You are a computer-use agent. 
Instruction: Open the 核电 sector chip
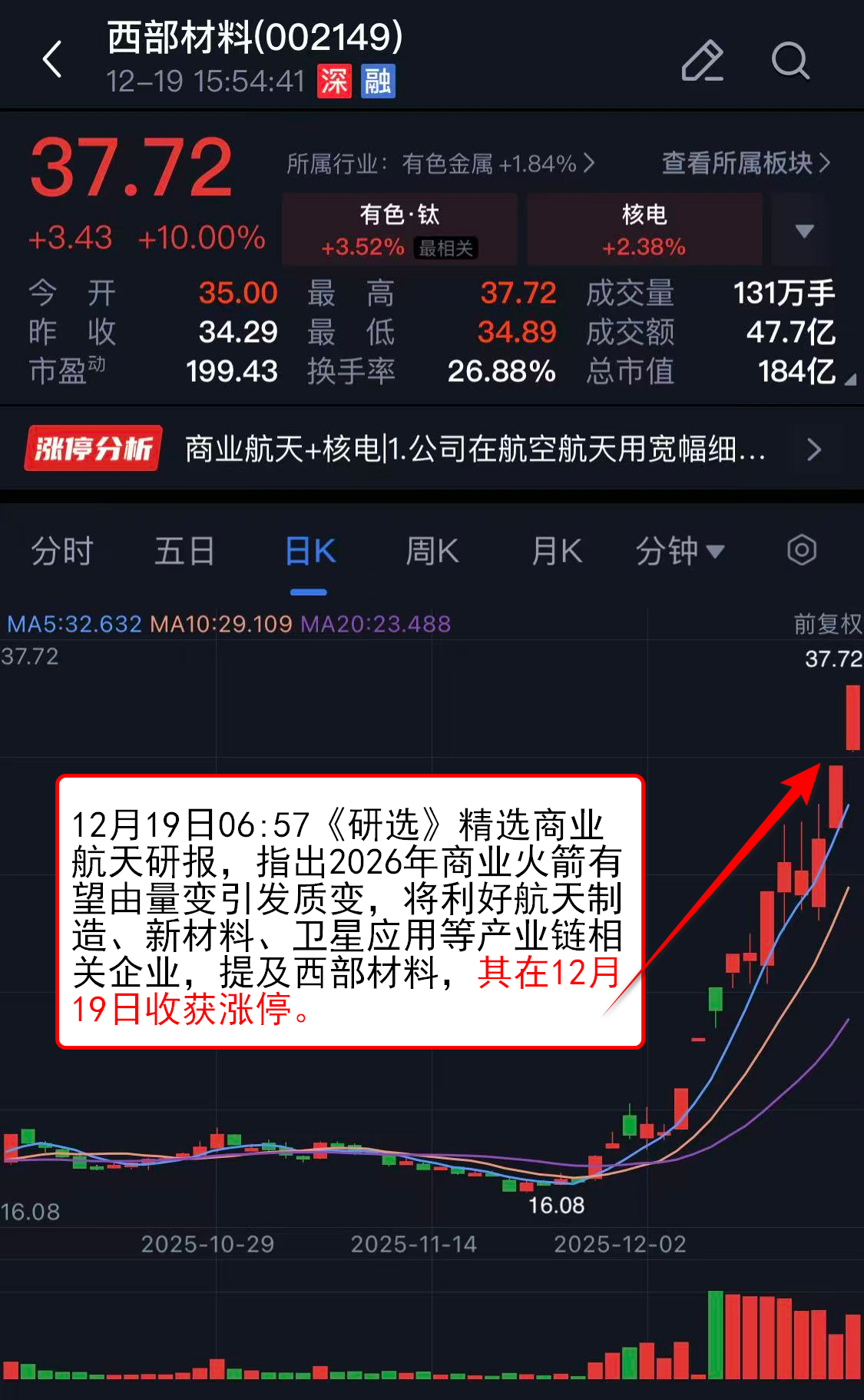[644, 230]
